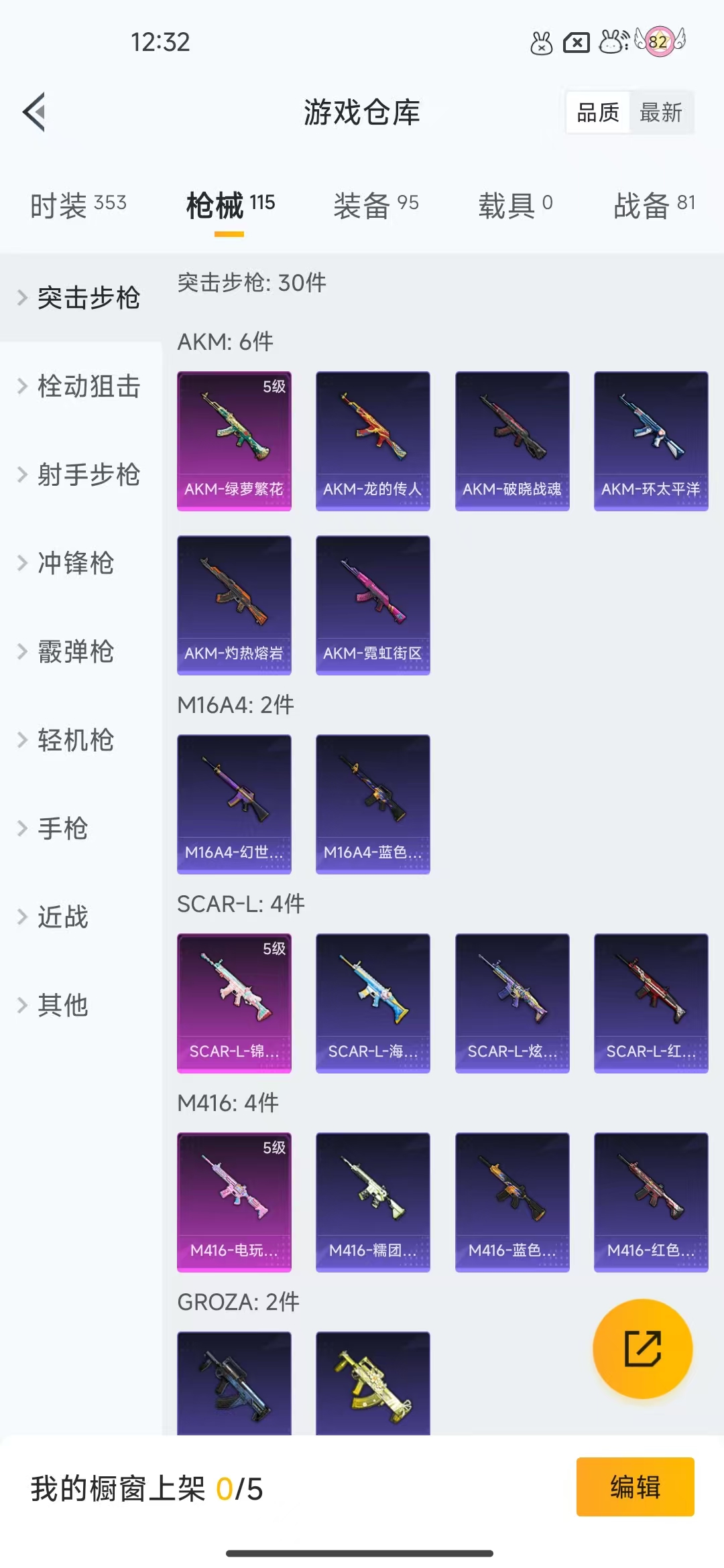The height and width of the screenshot is (1568, 724).
Task: Open the AKM-绿萝繁花 skin
Action: click(x=234, y=441)
